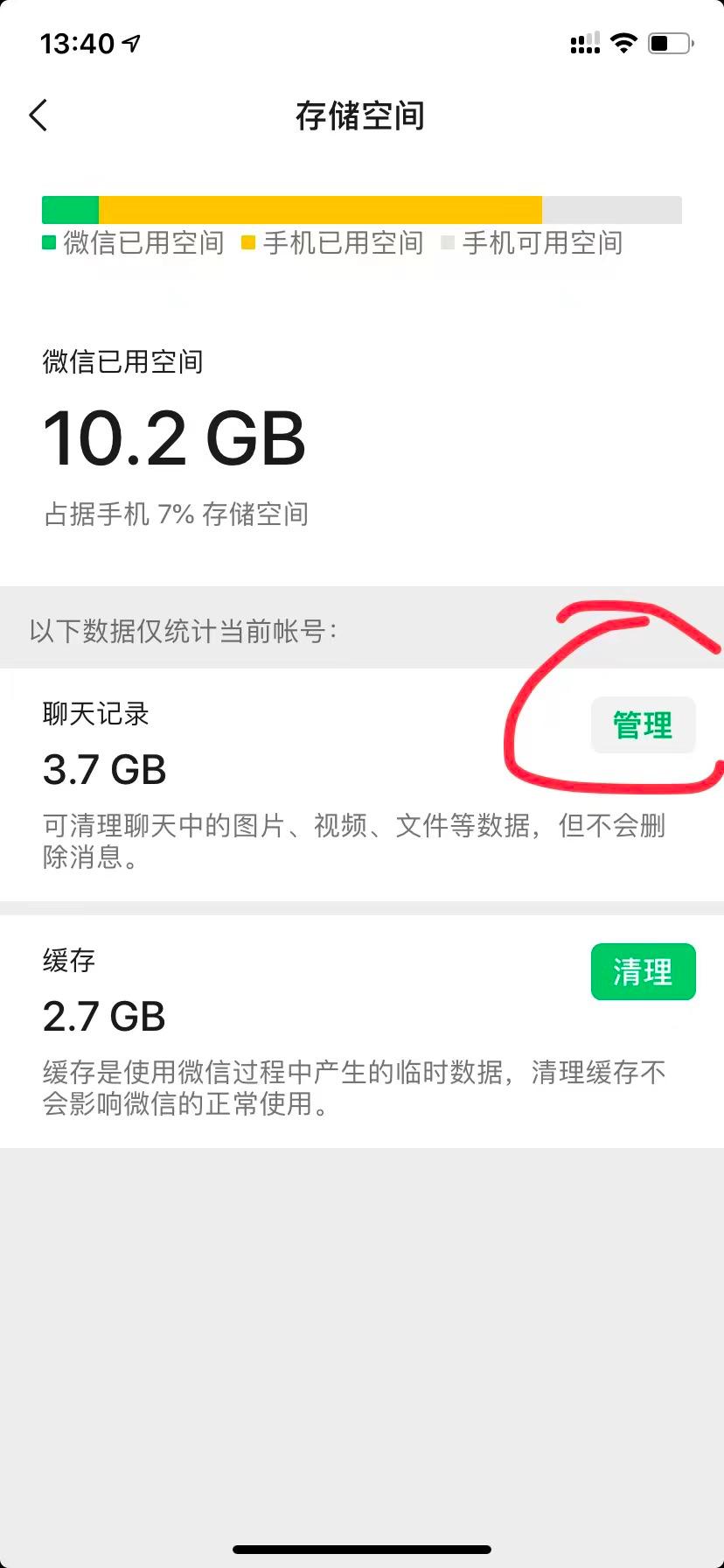The height and width of the screenshot is (1568, 724).
Task: Select the 聊天记录 section header
Action: [96, 713]
